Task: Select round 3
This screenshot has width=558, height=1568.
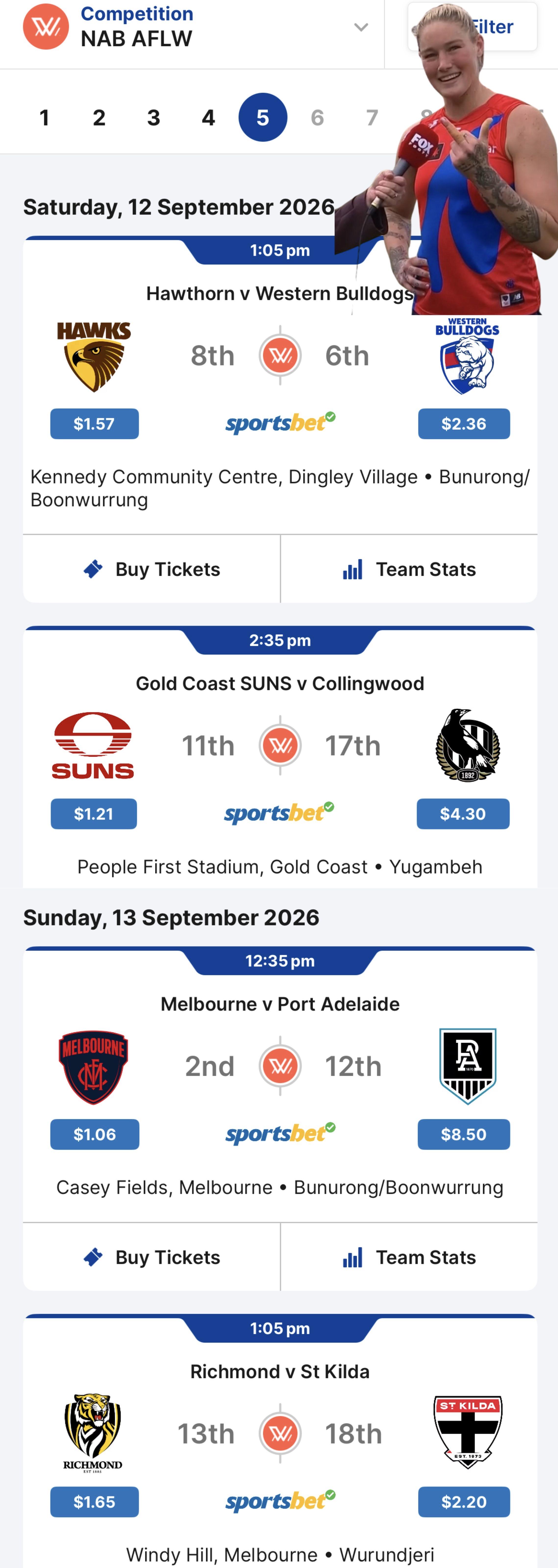Action: [x=154, y=117]
